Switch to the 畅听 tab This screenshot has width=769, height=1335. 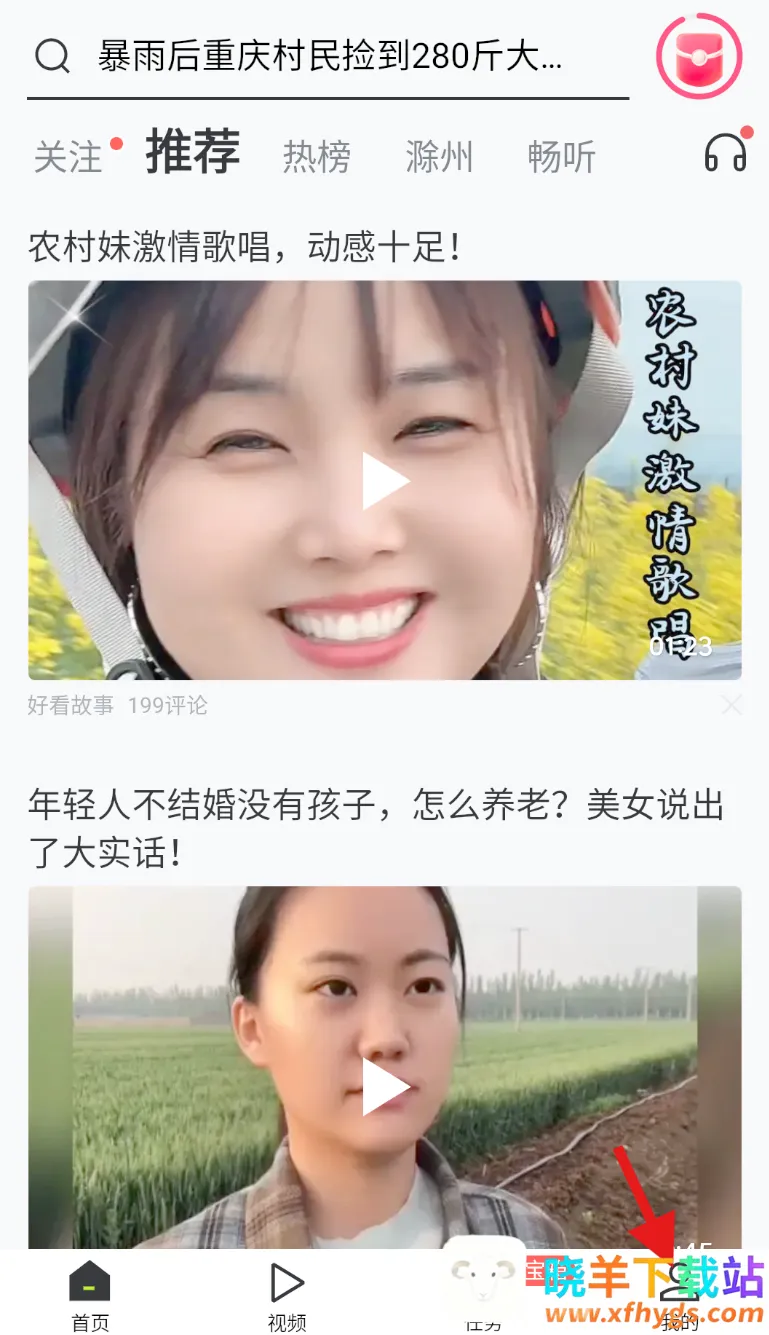click(561, 157)
